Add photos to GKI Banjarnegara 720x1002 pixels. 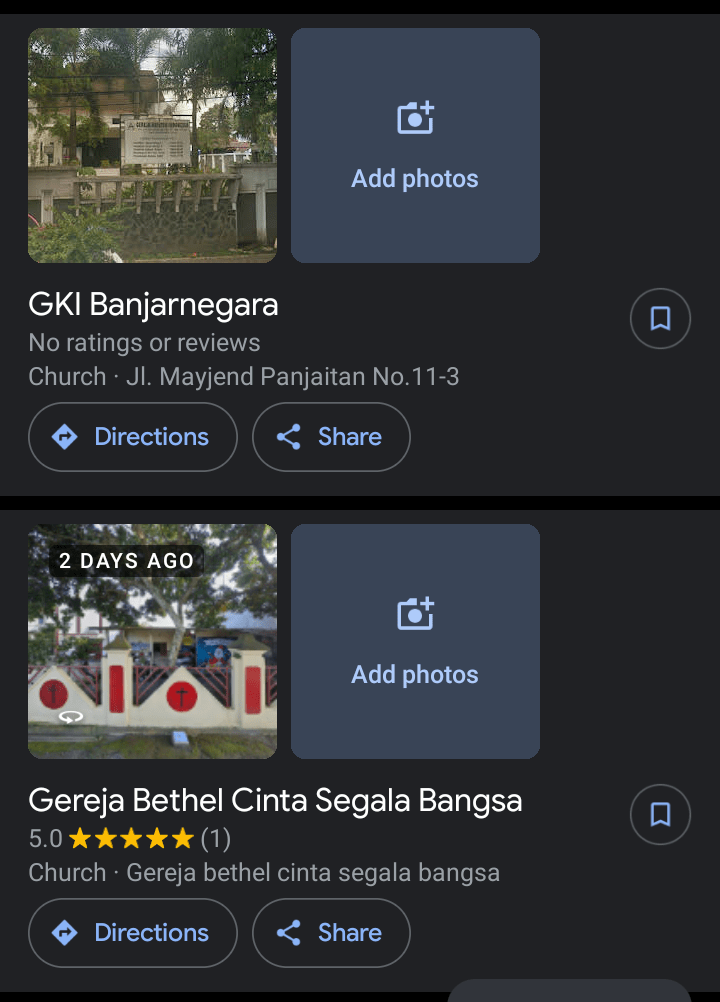click(x=415, y=146)
